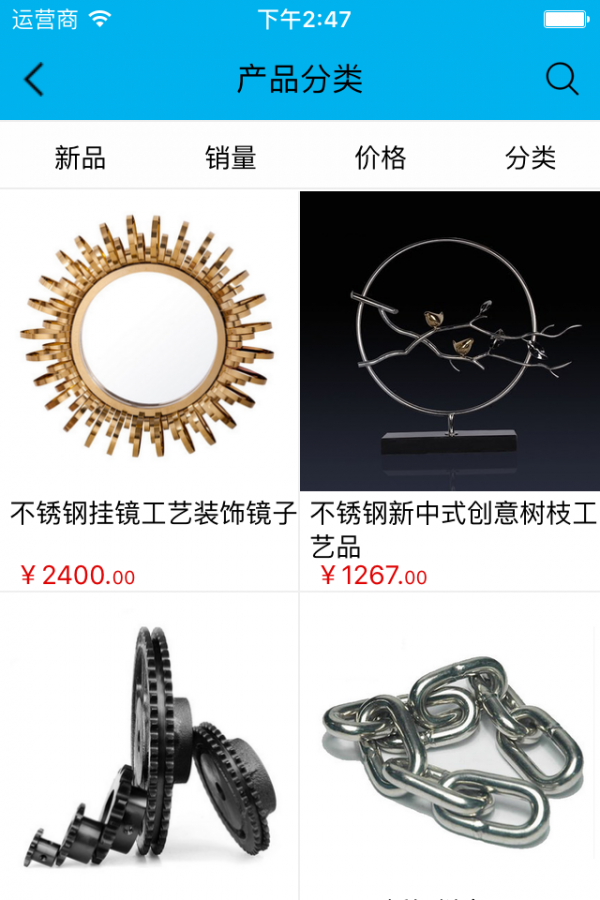
Task: View the 不锈钢新中式创意树枝工艺品 product
Action: tap(450, 340)
